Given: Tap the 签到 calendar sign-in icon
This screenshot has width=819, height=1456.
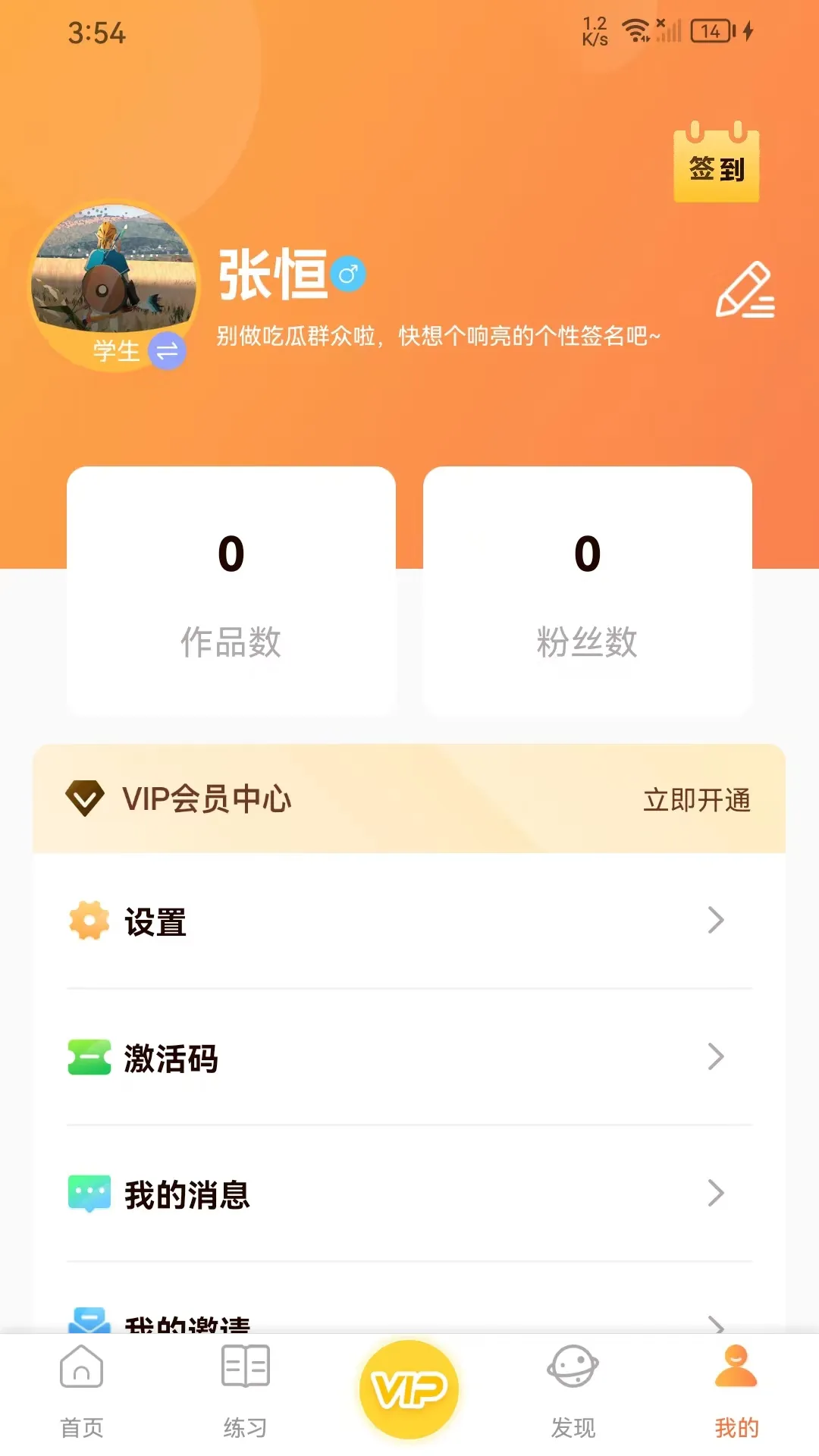Looking at the screenshot, I should coord(715,163).
